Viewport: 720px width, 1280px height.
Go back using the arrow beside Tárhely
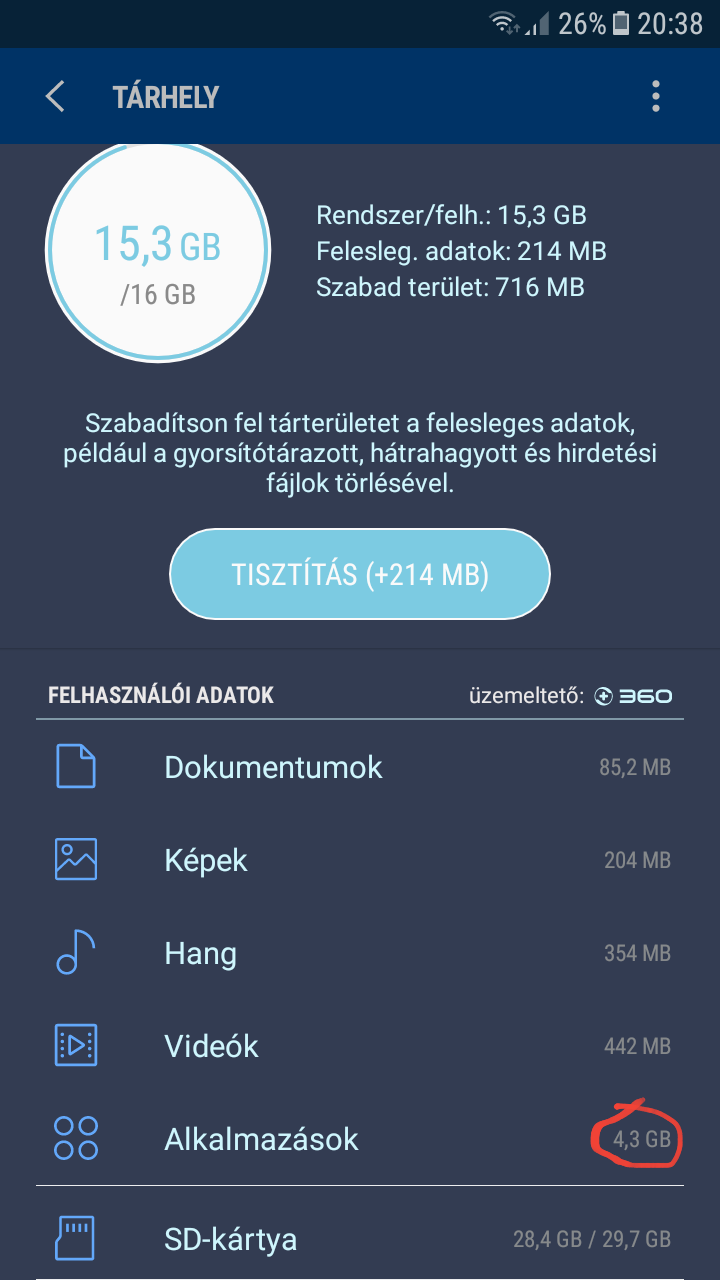click(x=55, y=97)
